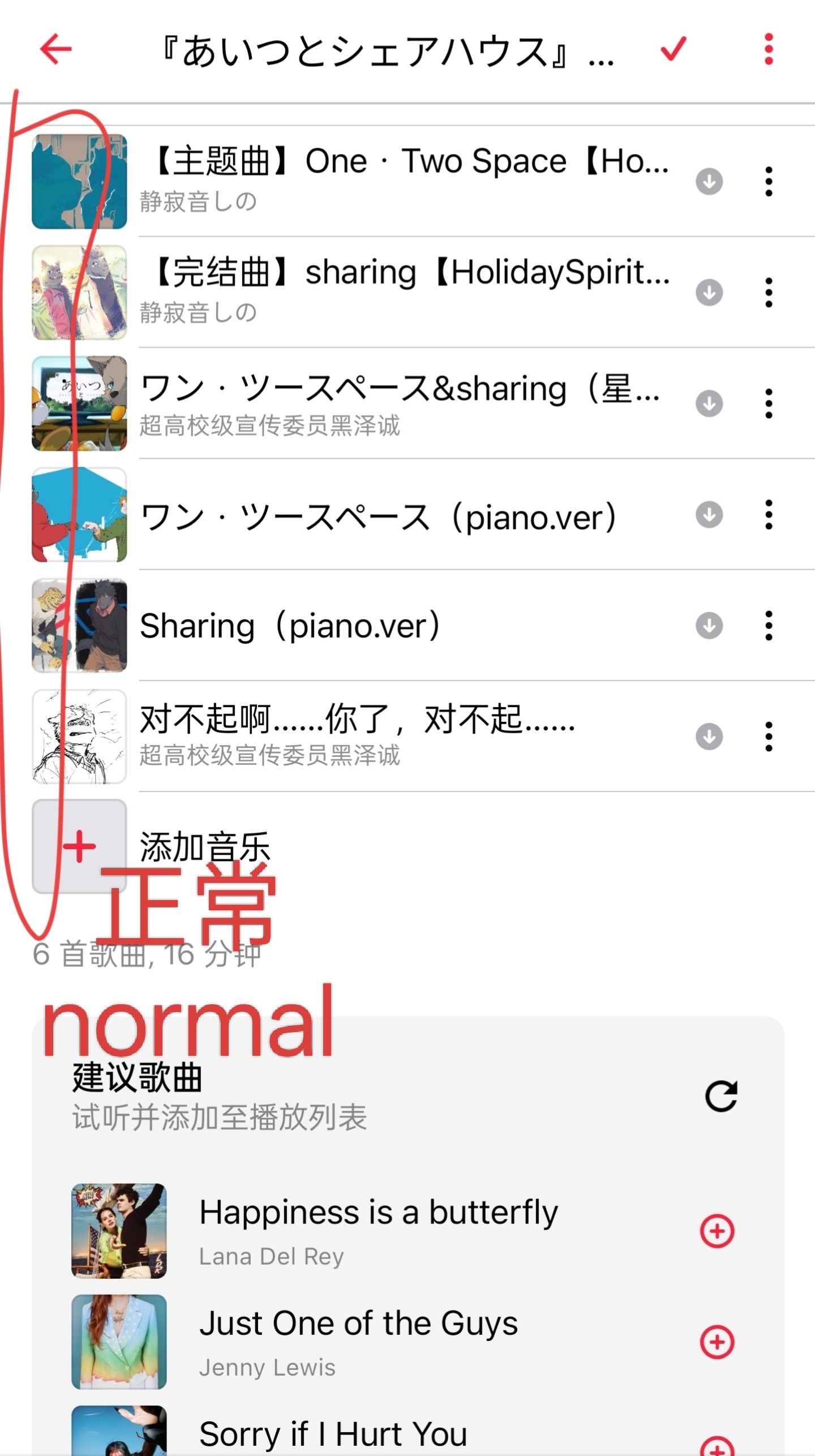Play 对不起啊......你了，对不起...... track
The image size is (815, 1456).
click(x=357, y=734)
